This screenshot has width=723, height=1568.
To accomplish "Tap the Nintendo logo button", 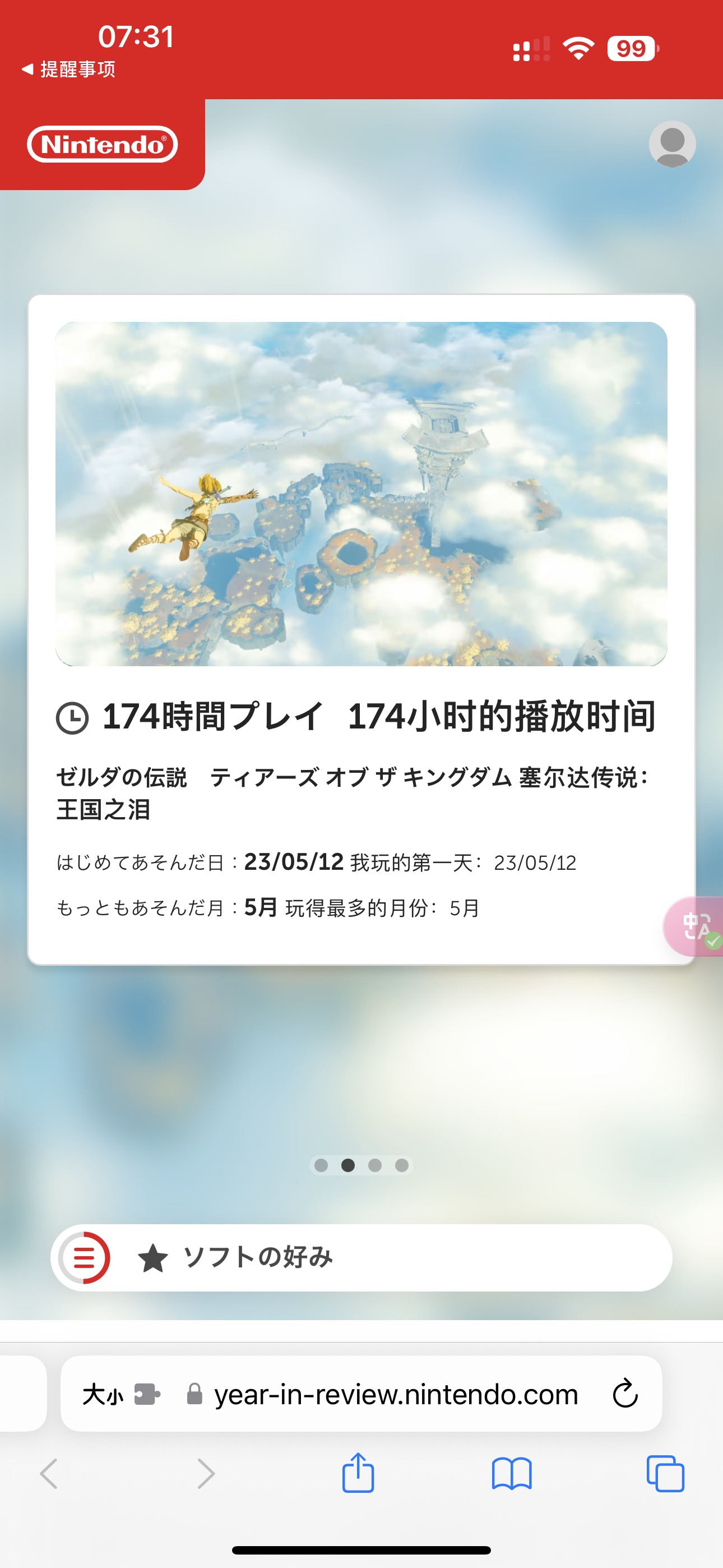I will coord(102,144).
